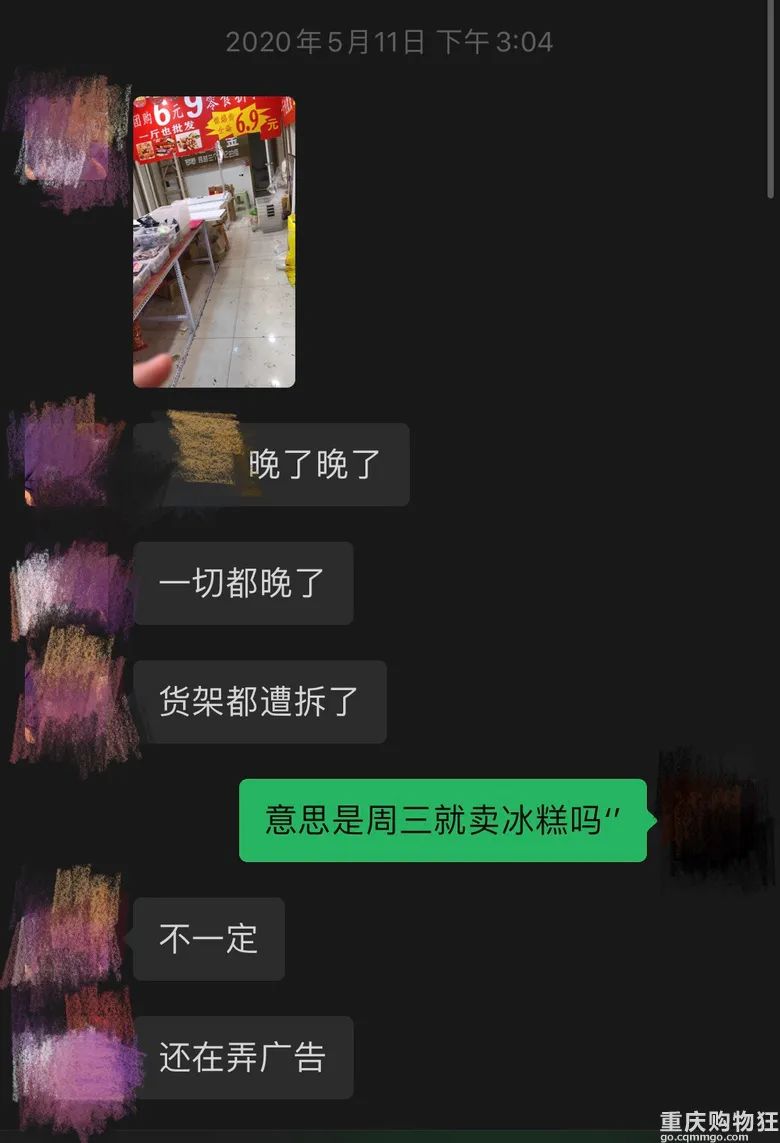Select the green "意思是周三就卖冰糕吗" bubble
The image size is (780, 1143).
(445, 822)
